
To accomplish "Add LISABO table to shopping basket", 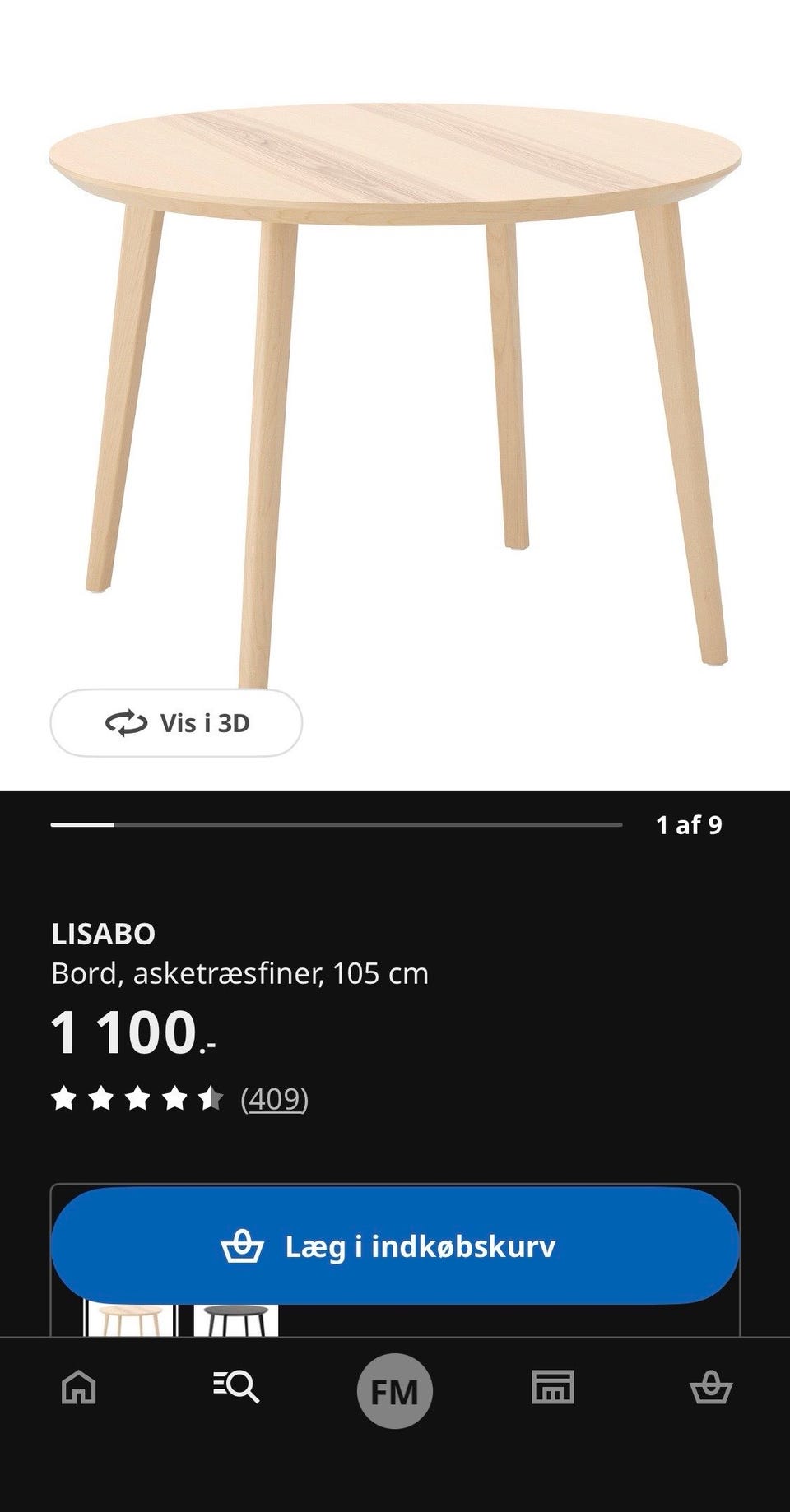I will pos(395,1245).
